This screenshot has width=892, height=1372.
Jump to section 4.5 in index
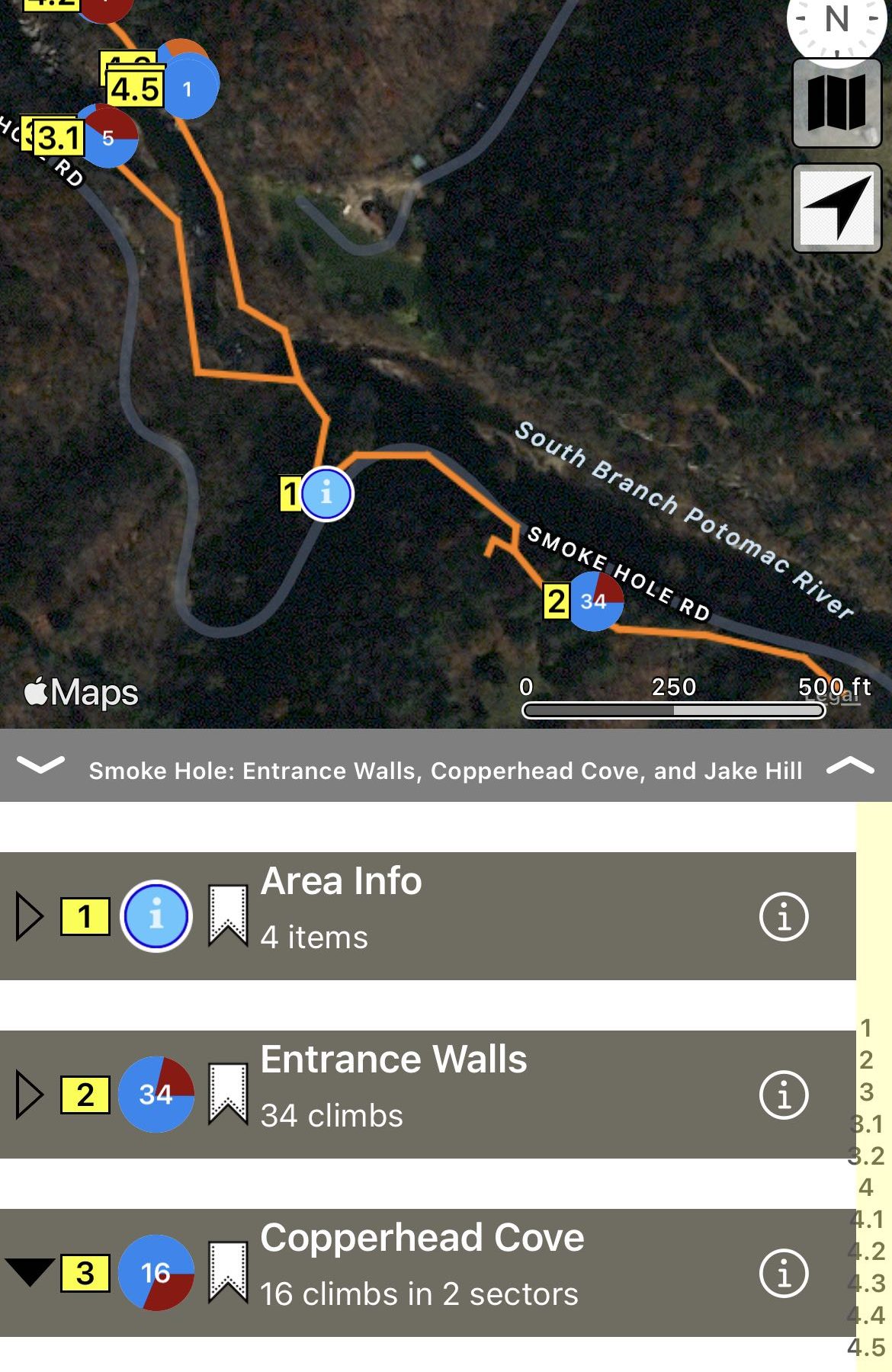(866, 1347)
